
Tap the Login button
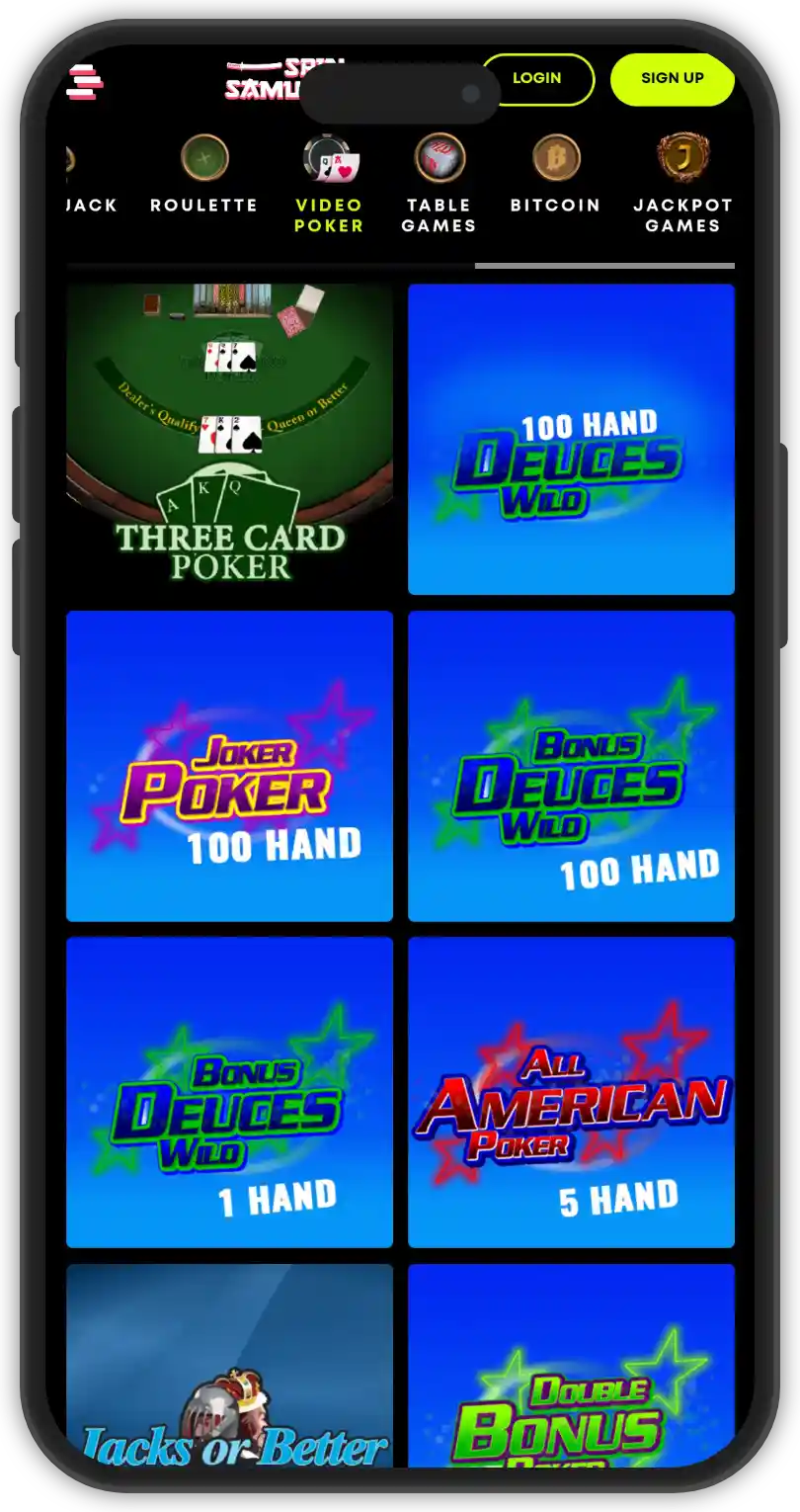tap(536, 79)
